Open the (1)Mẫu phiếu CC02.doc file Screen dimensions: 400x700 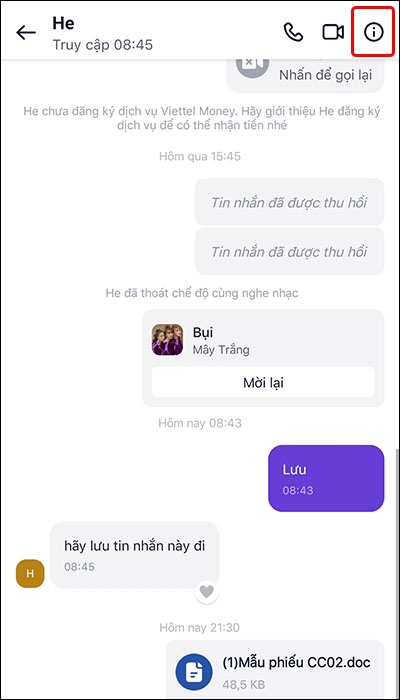coord(275,670)
